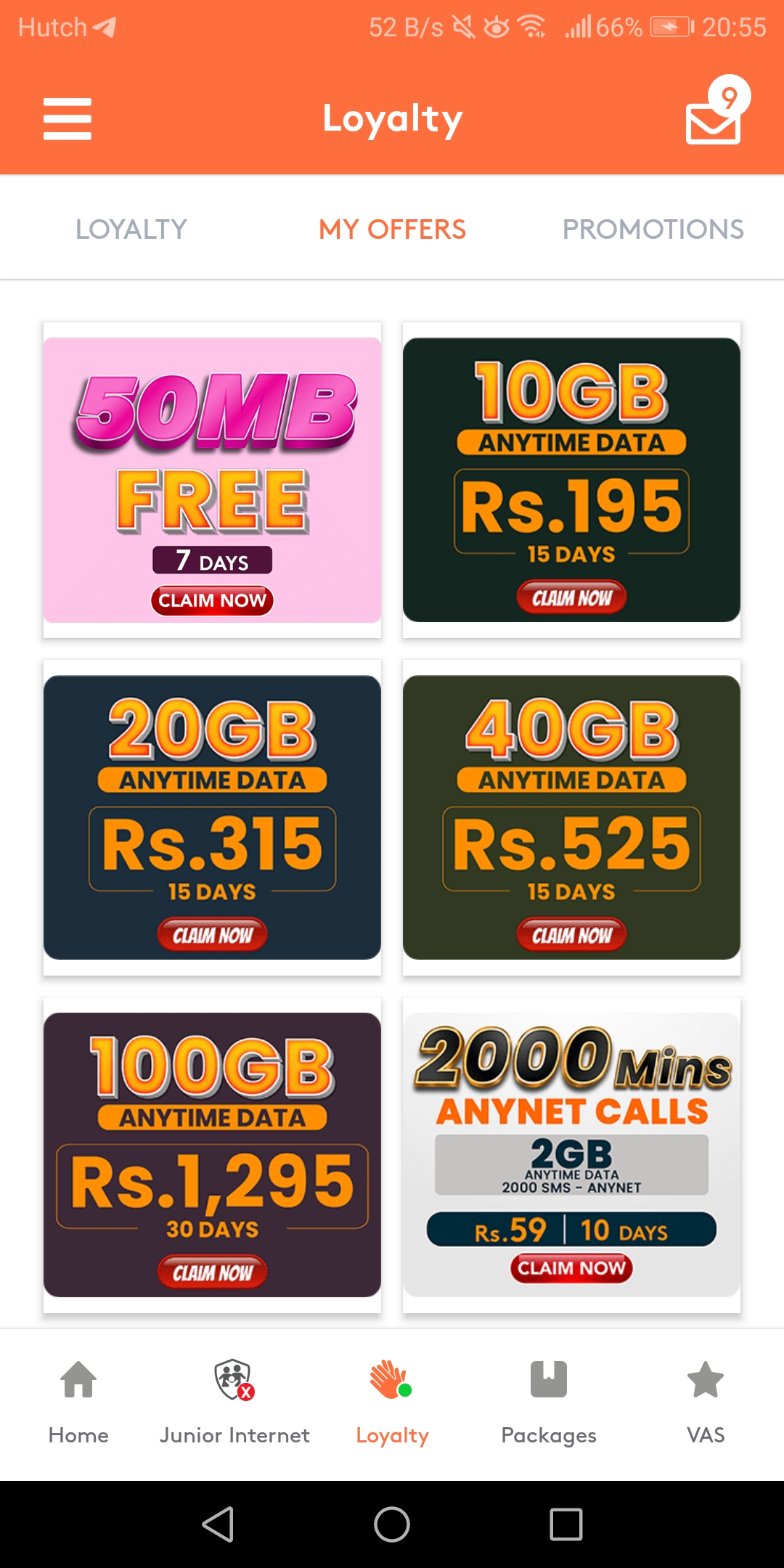Open the VAS tab
The width and height of the screenshot is (784, 1568).
(706, 1402)
